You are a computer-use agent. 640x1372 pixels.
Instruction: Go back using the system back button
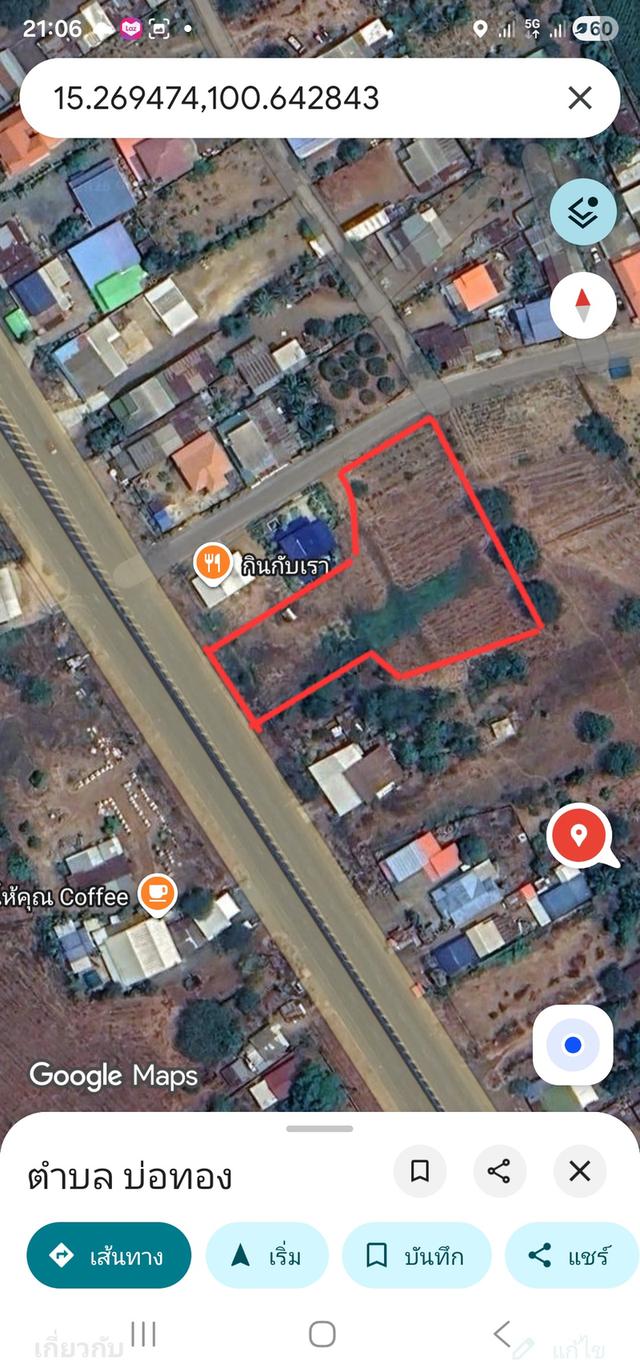(x=502, y=1333)
